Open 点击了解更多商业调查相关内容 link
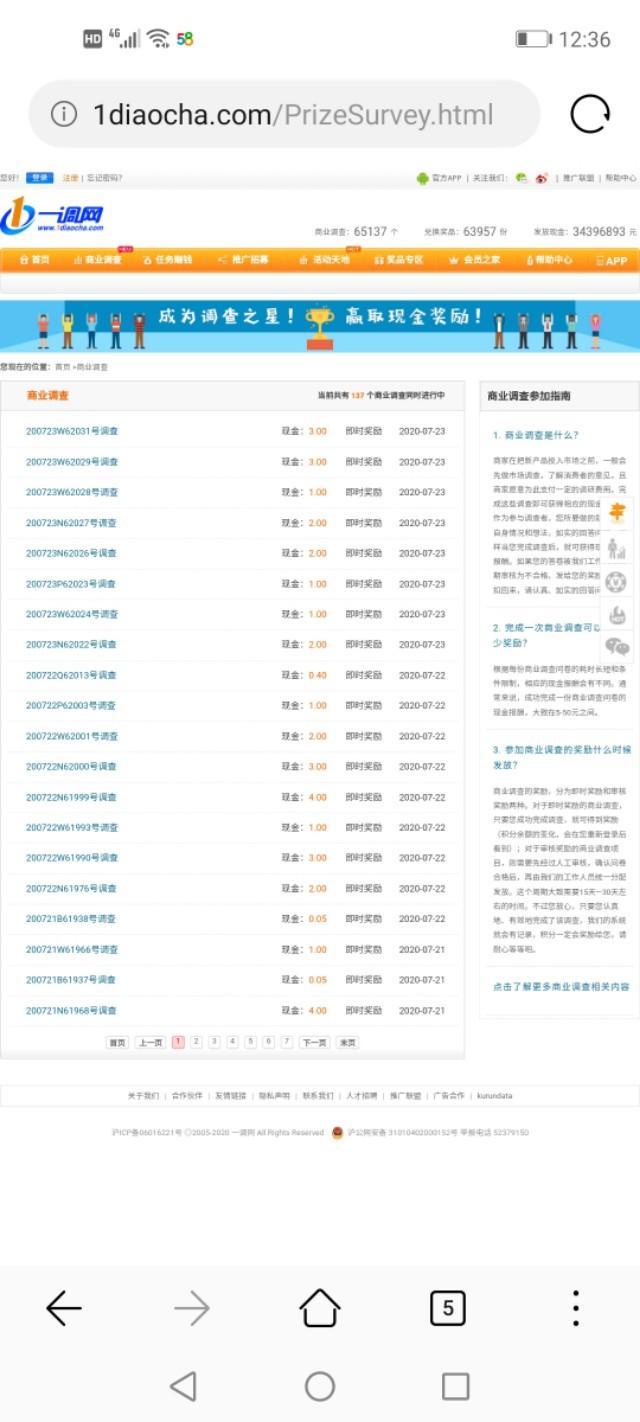Image resolution: width=640 pixels, height=1422 pixels. [560, 986]
